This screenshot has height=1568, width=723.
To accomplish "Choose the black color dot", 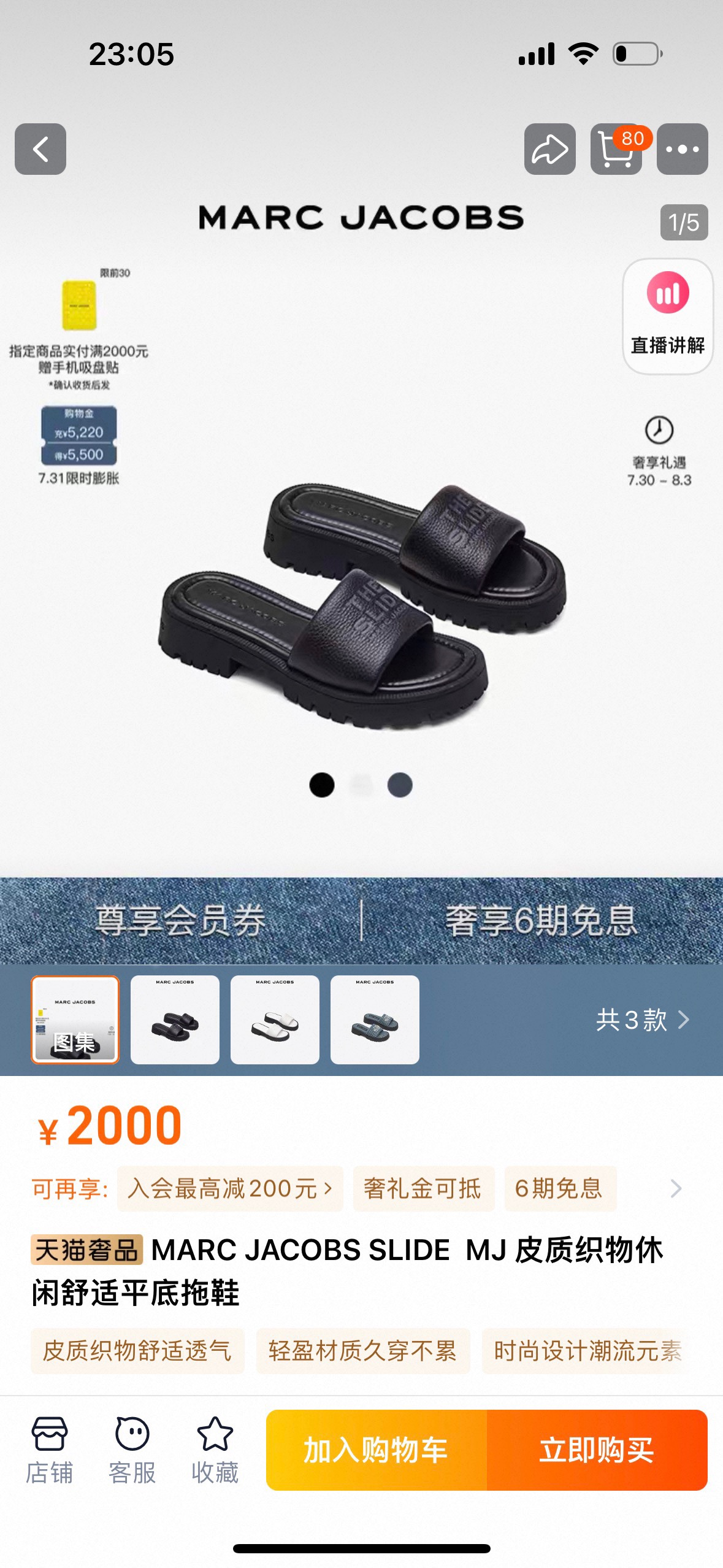I will point(322,785).
